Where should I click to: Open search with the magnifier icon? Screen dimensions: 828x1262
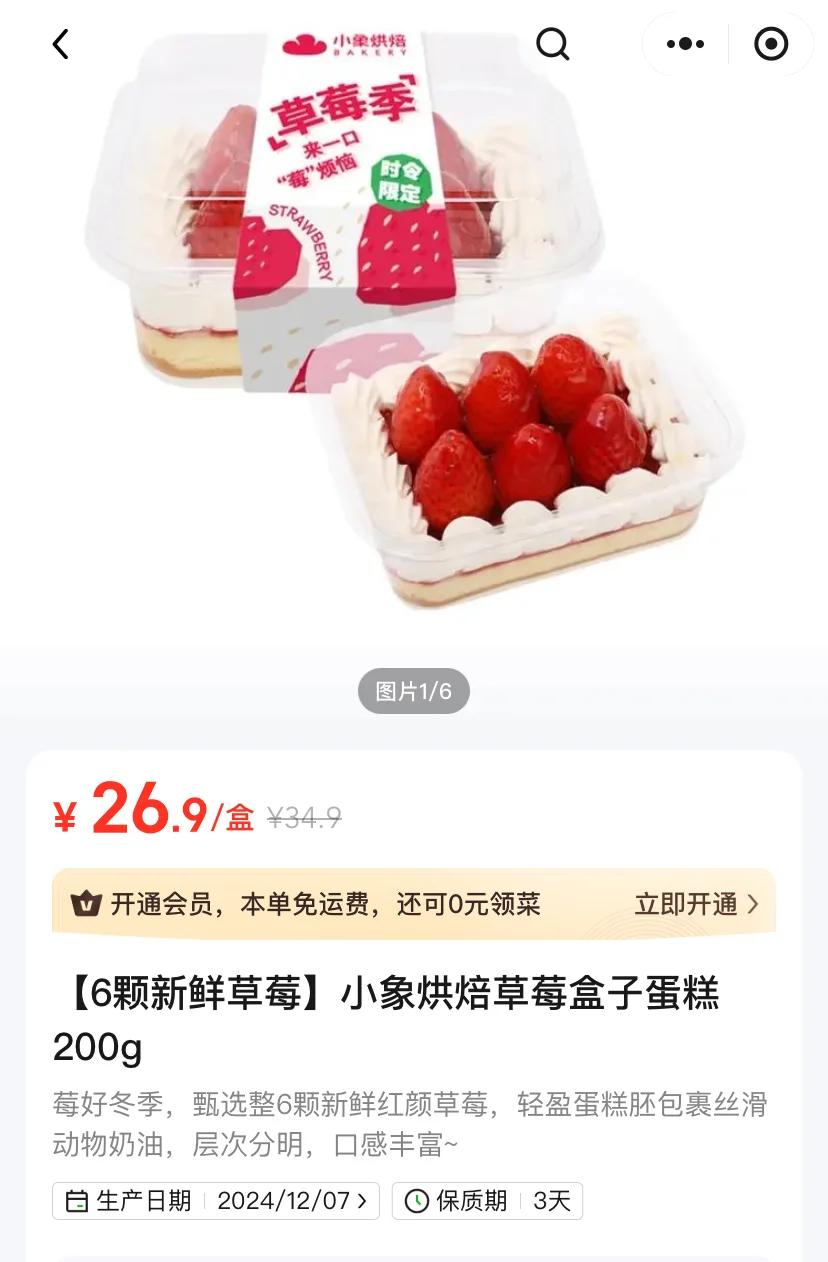tap(552, 44)
